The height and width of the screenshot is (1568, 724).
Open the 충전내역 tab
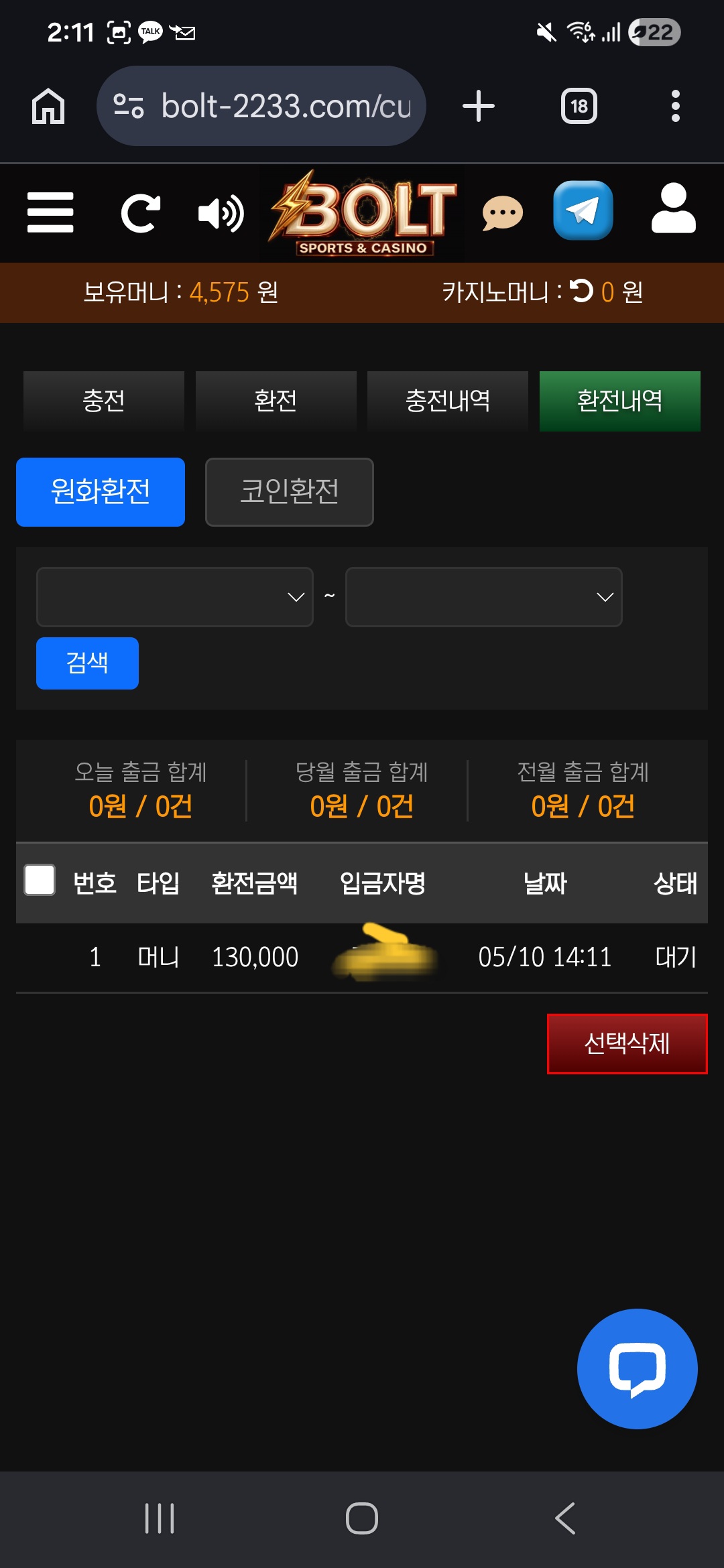tap(448, 401)
